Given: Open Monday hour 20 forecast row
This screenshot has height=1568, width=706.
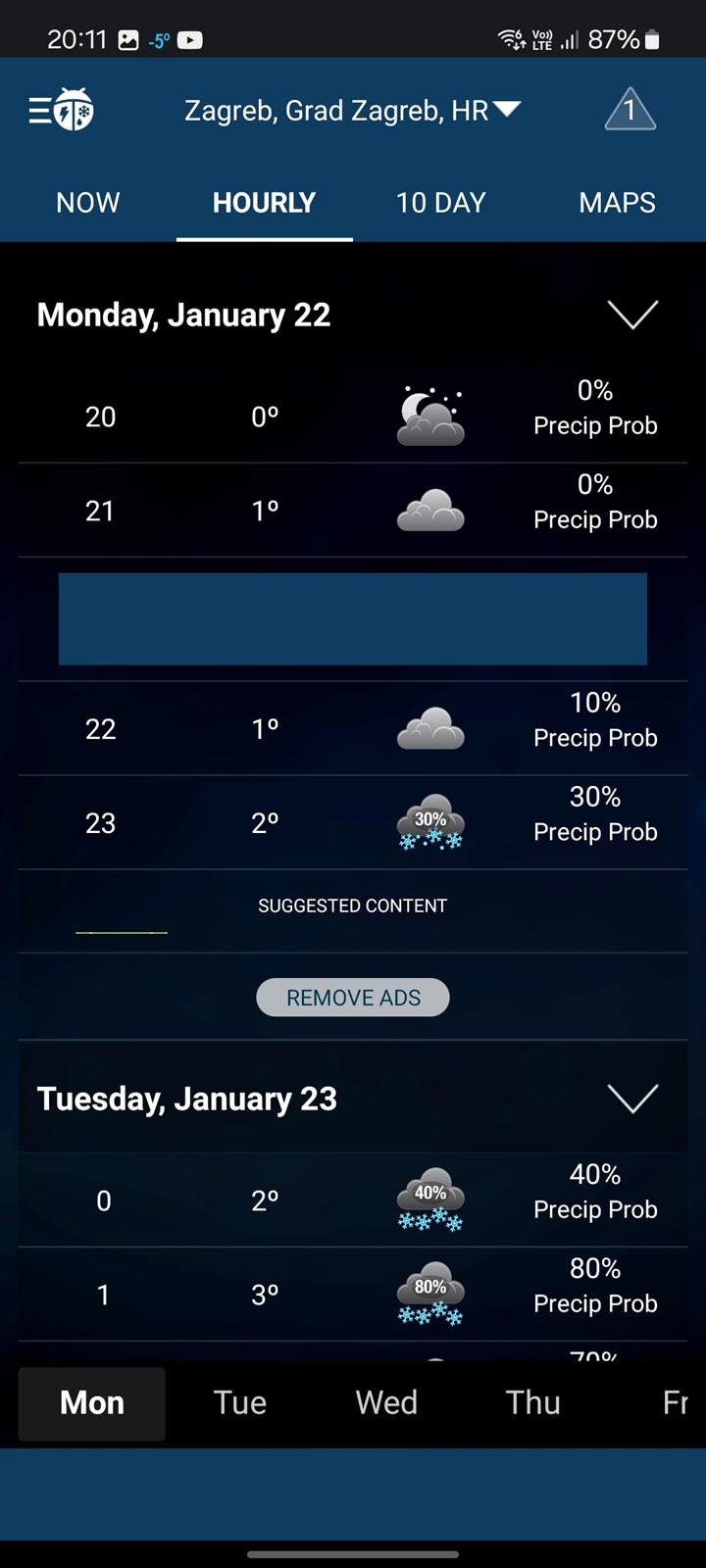Looking at the screenshot, I should click(353, 416).
